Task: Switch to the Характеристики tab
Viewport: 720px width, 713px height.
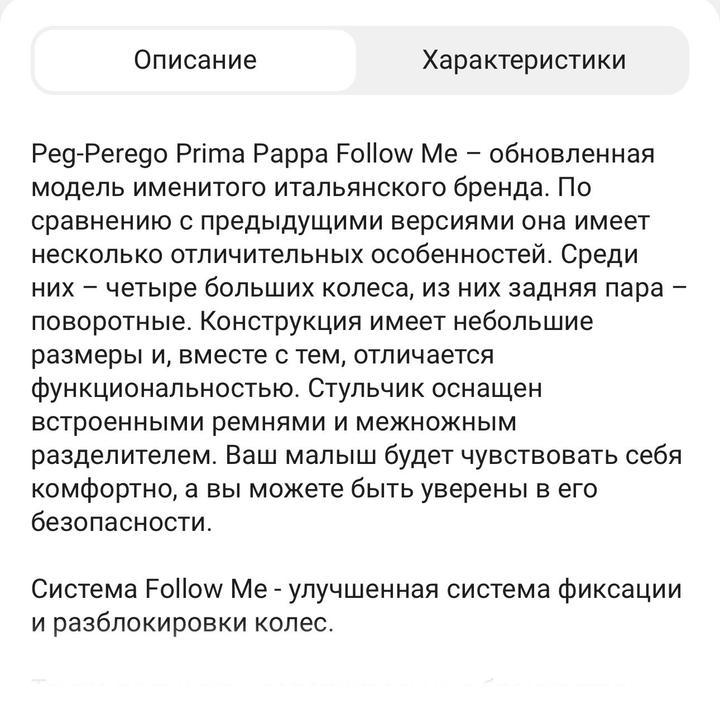Action: pos(524,60)
